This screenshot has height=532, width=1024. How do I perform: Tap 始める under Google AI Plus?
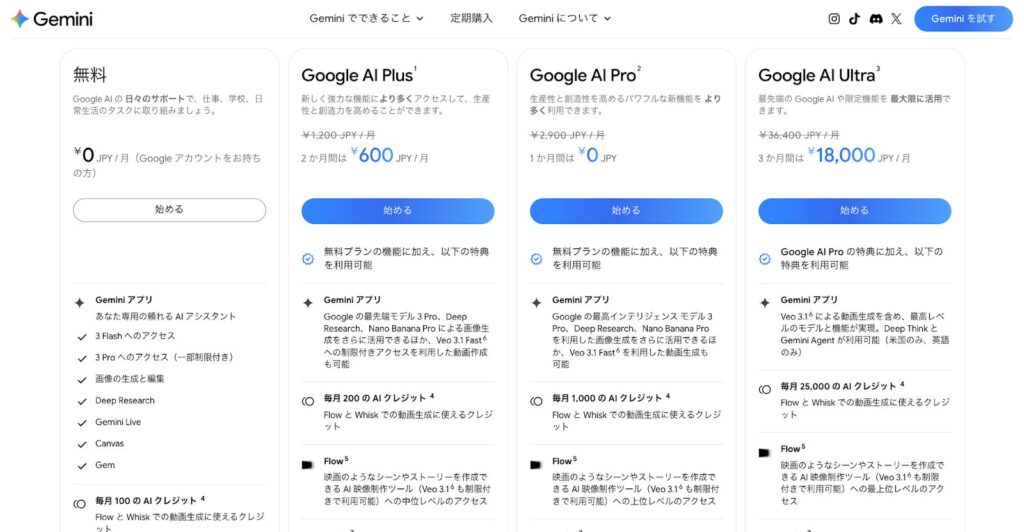pos(397,211)
